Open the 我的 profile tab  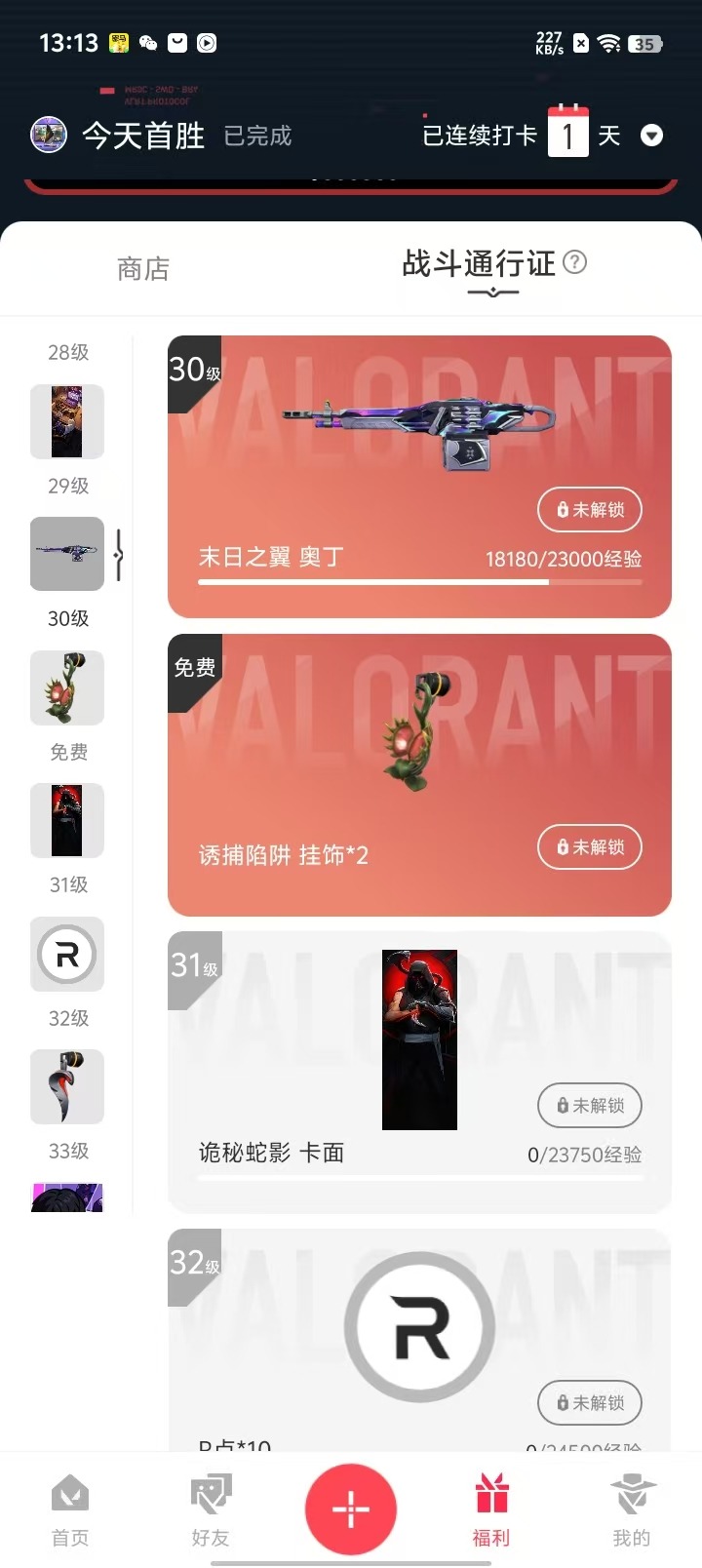pos(632,1509)
